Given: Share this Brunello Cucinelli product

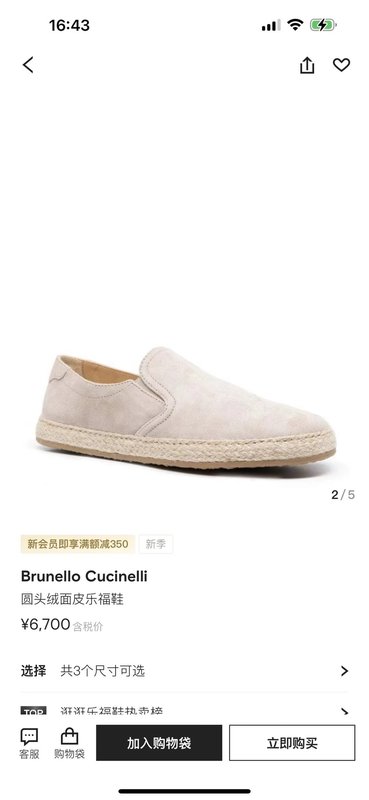Looking at the screenshot, I should pos(307,65).
